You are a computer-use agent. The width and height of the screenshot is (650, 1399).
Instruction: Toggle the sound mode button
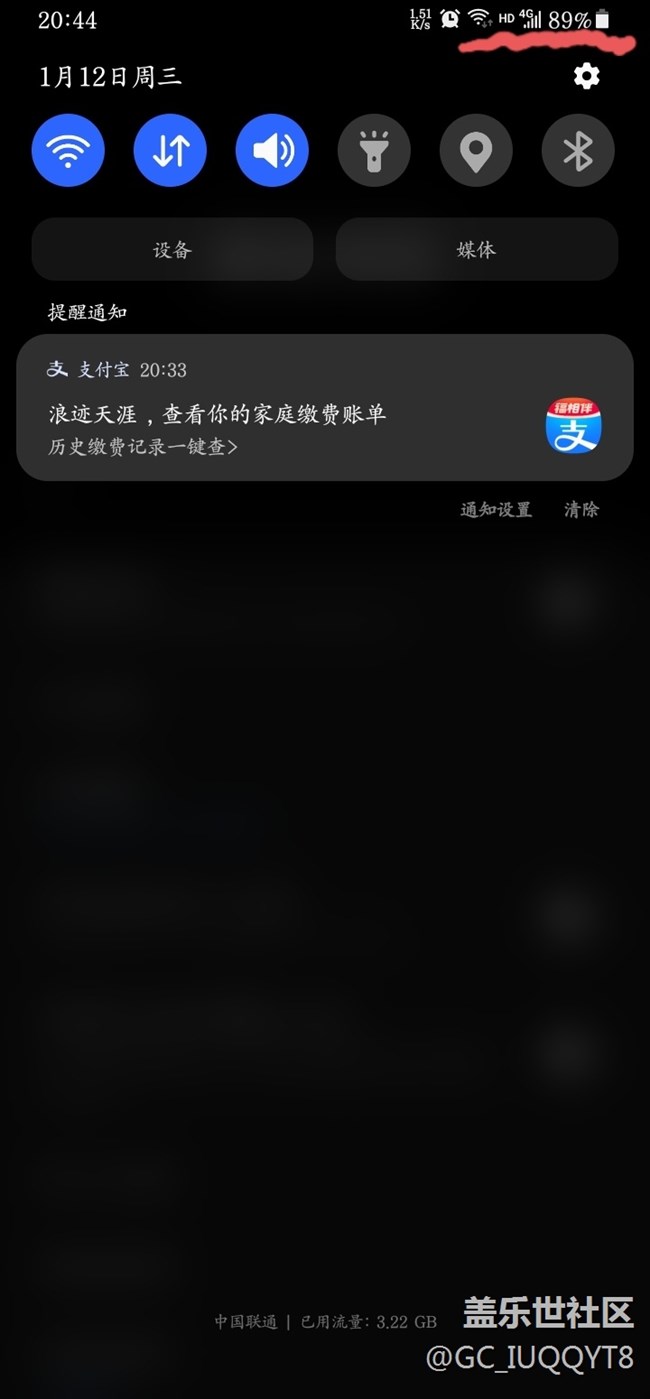pyautogui.click(x=272, y=151)
